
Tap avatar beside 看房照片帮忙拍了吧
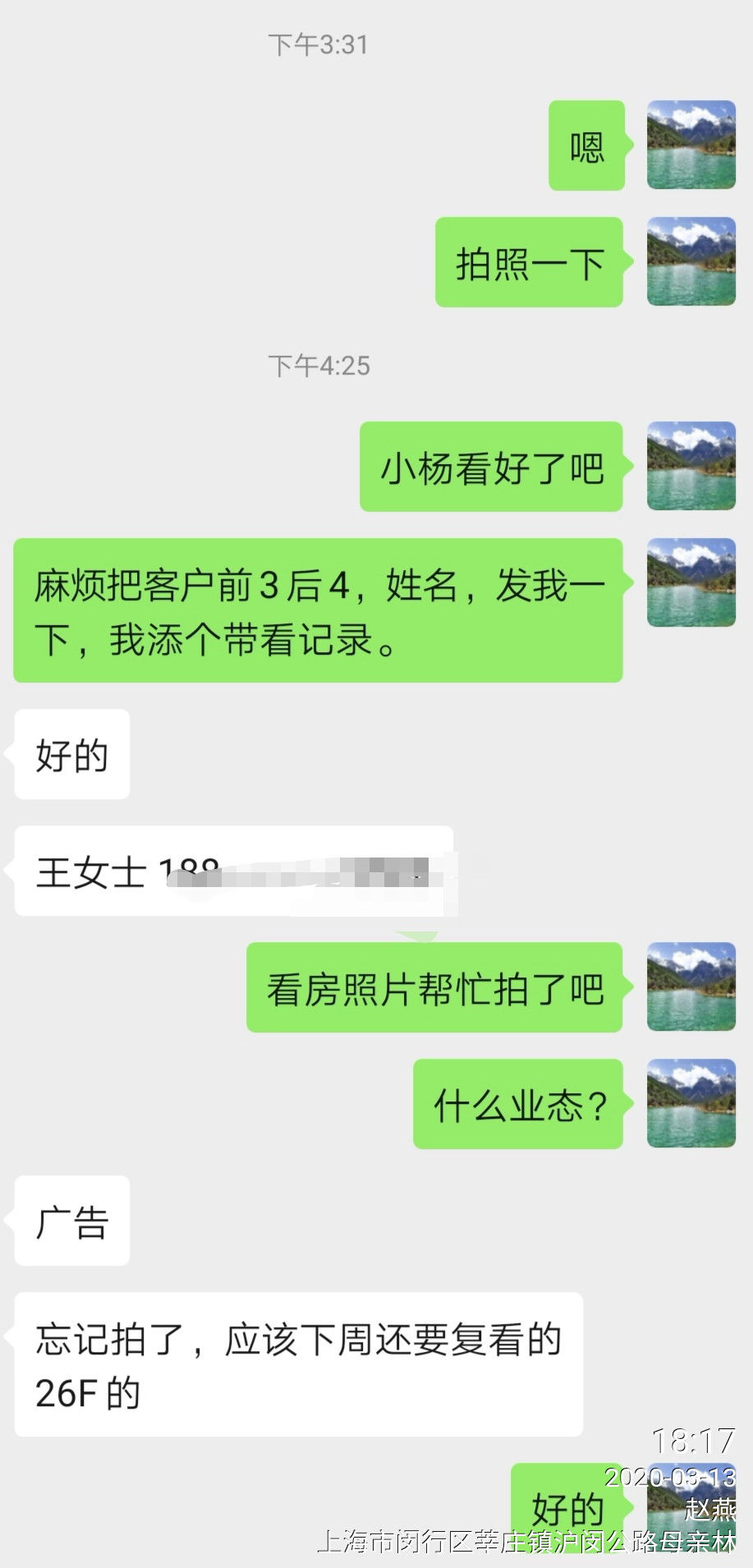[x=691, y=987]
